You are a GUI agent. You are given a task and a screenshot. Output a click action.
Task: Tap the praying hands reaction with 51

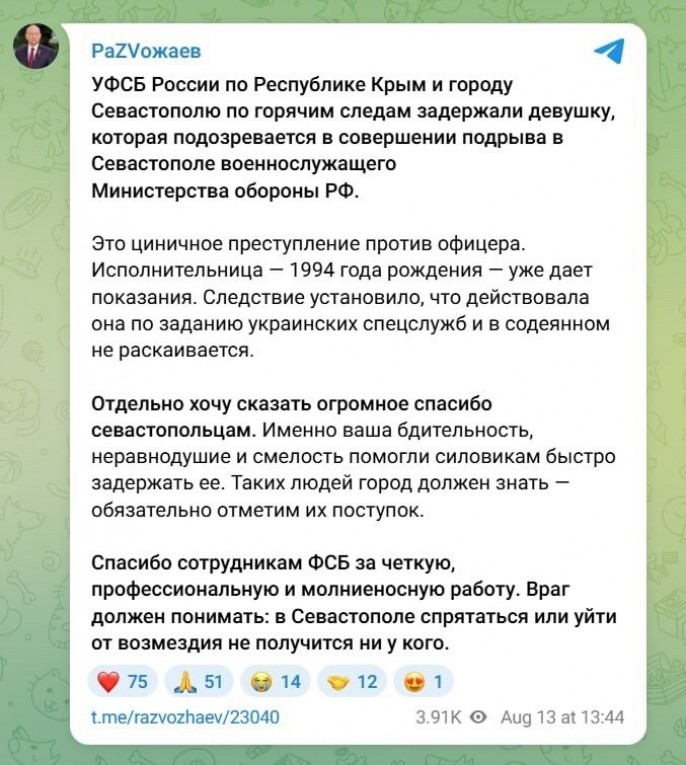pyautogui.click(x=199, y=681)
